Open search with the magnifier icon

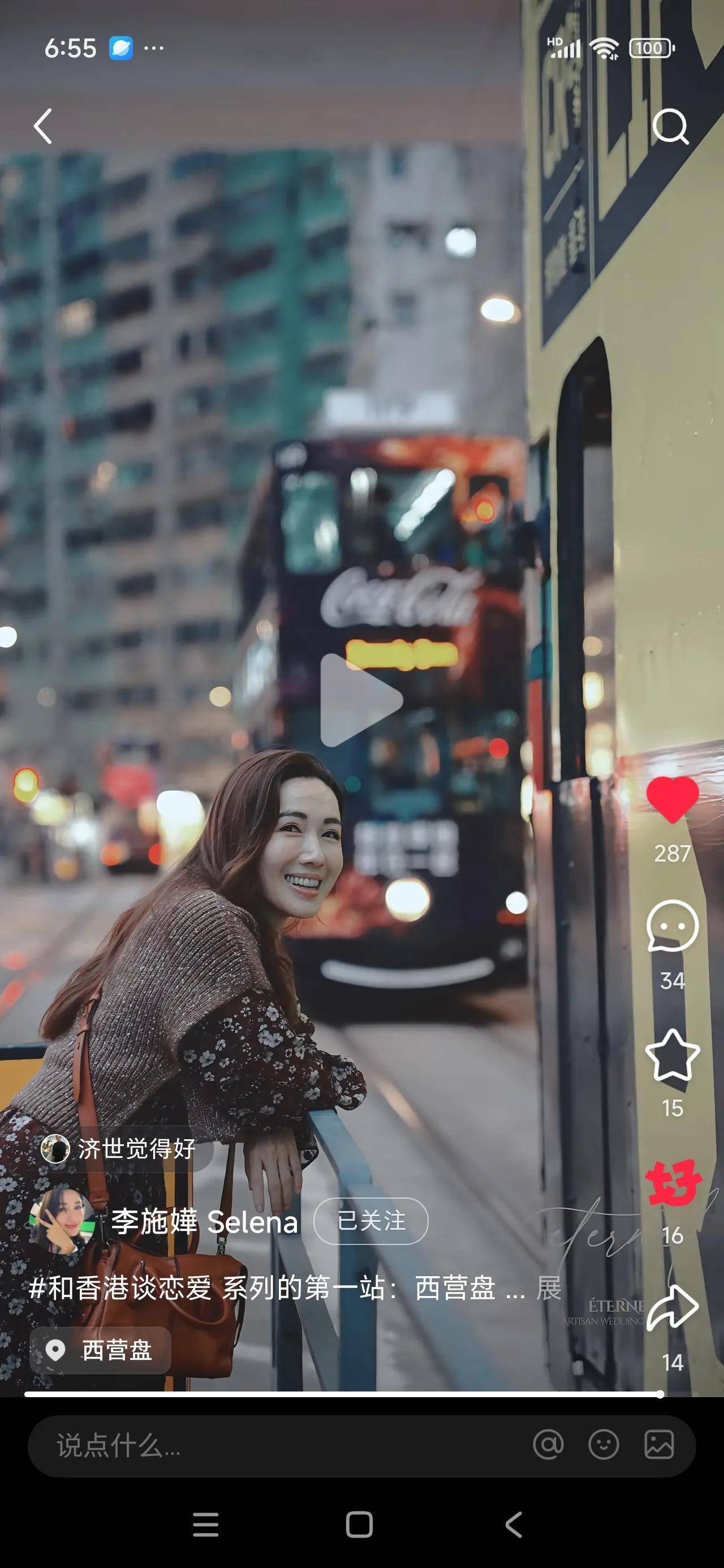click(x=670, y=127)
